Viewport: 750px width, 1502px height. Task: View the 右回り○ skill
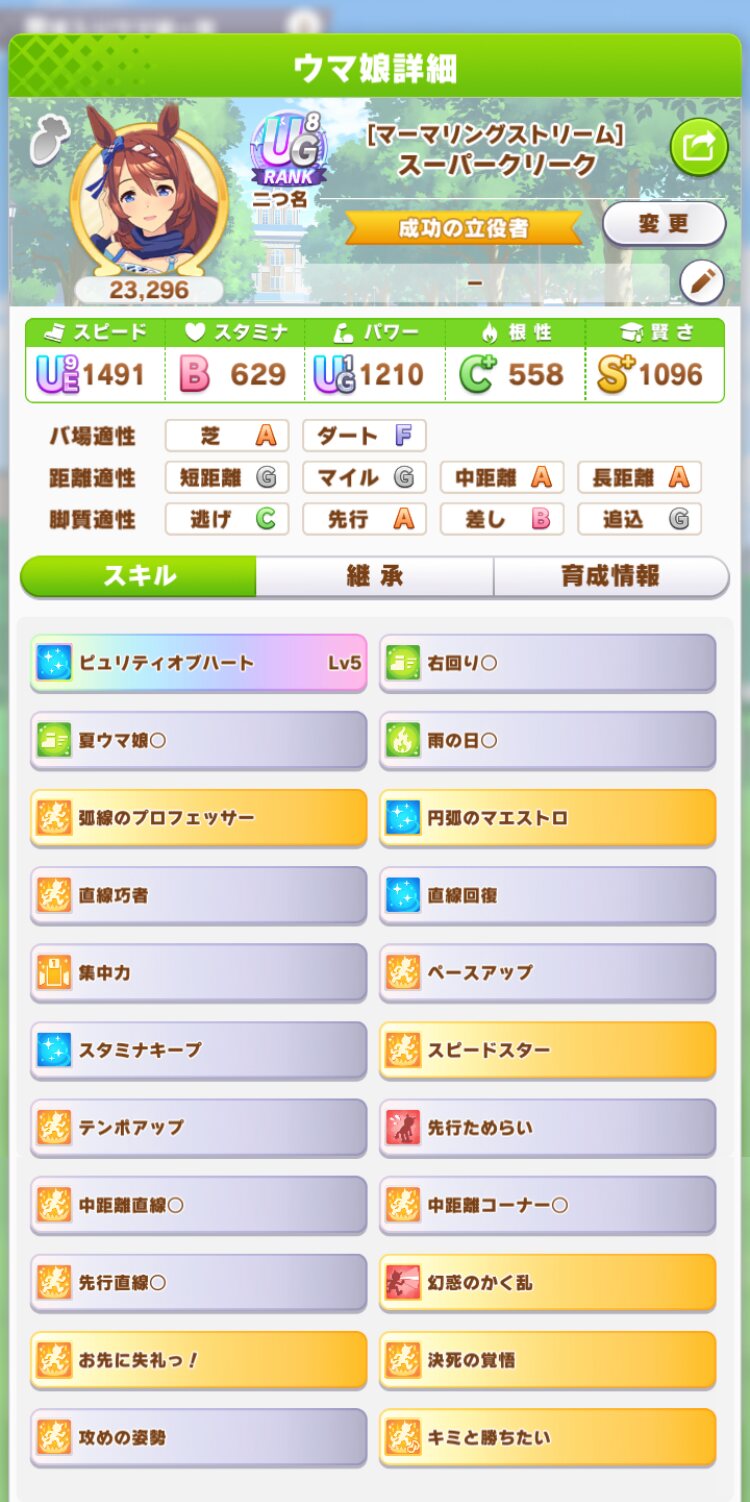click(548, 663)
